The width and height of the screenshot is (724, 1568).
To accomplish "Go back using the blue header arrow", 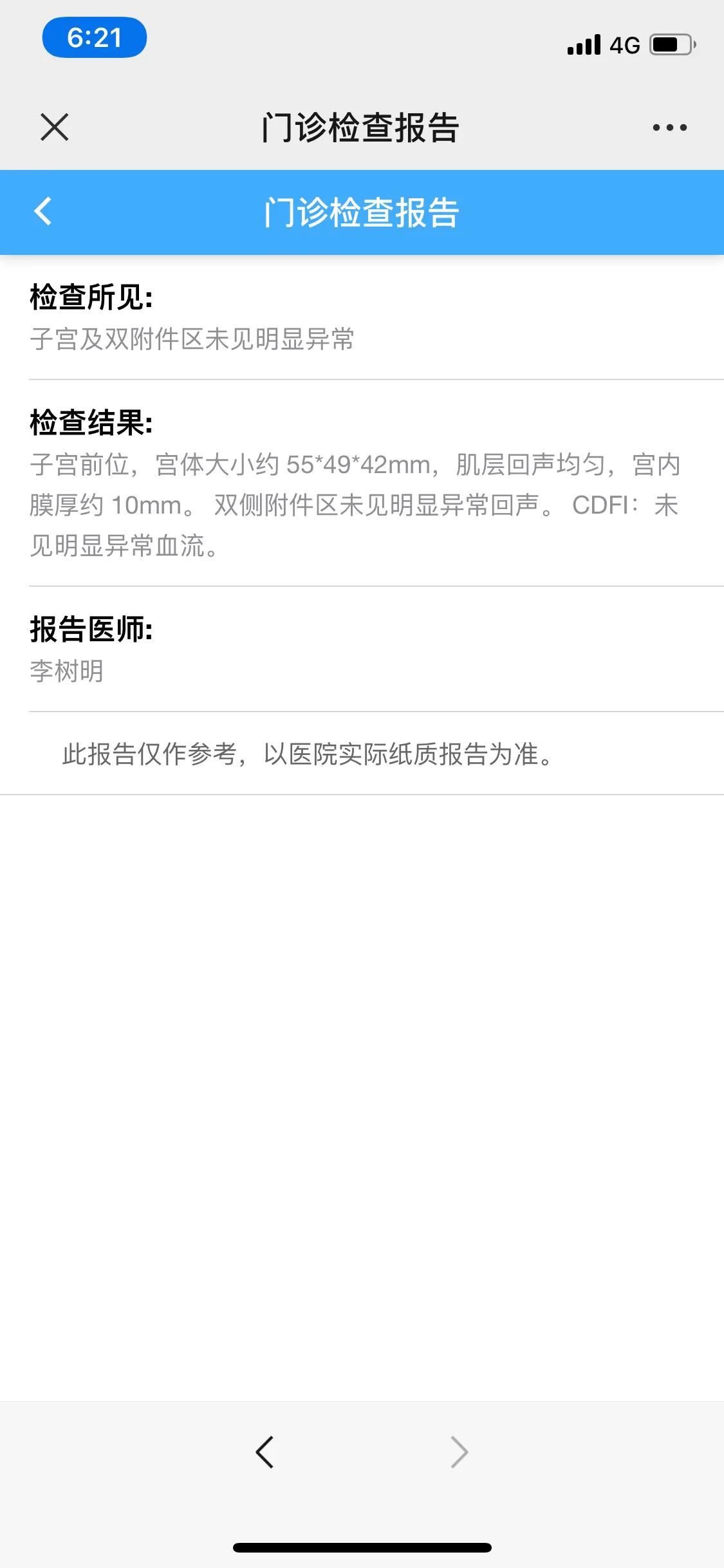I will (x=43, y=211).
